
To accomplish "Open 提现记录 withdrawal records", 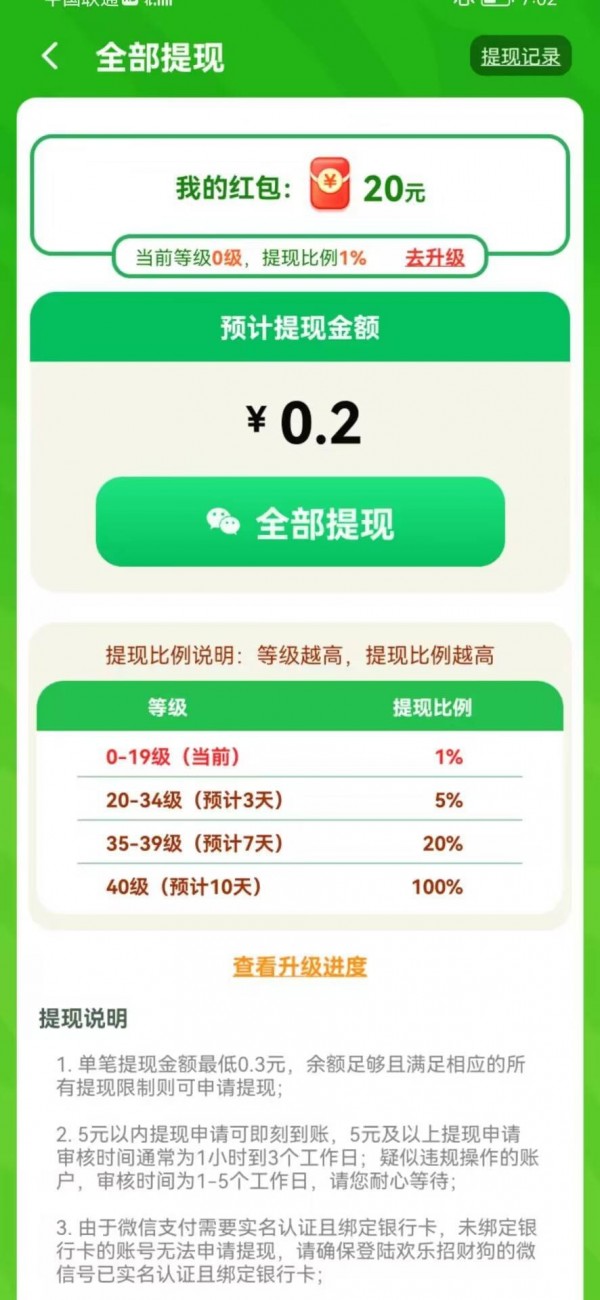I will [x=520, y=57].
